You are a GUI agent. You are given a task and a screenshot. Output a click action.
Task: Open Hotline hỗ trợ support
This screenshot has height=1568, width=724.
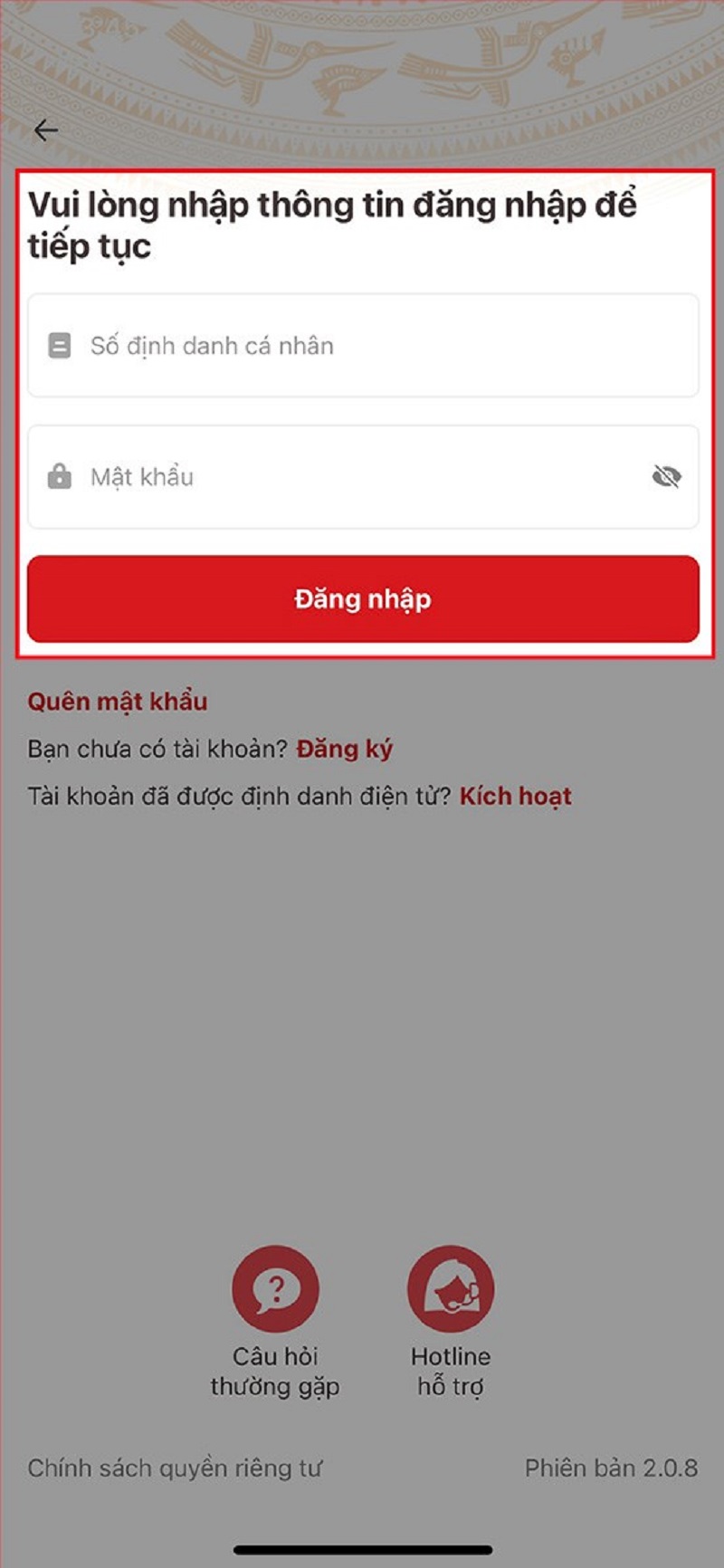point(451,1323)
